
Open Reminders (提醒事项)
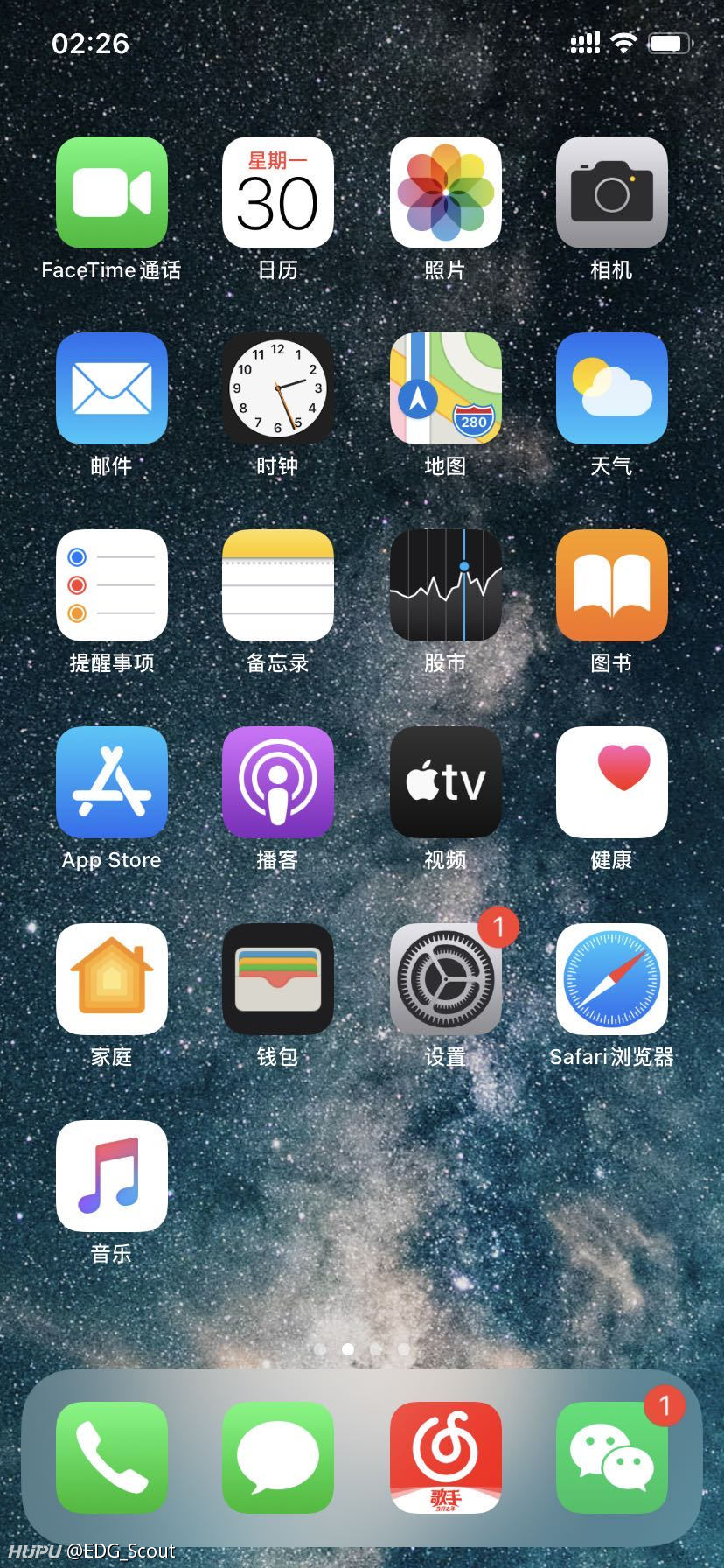click(x=111, y=585)
